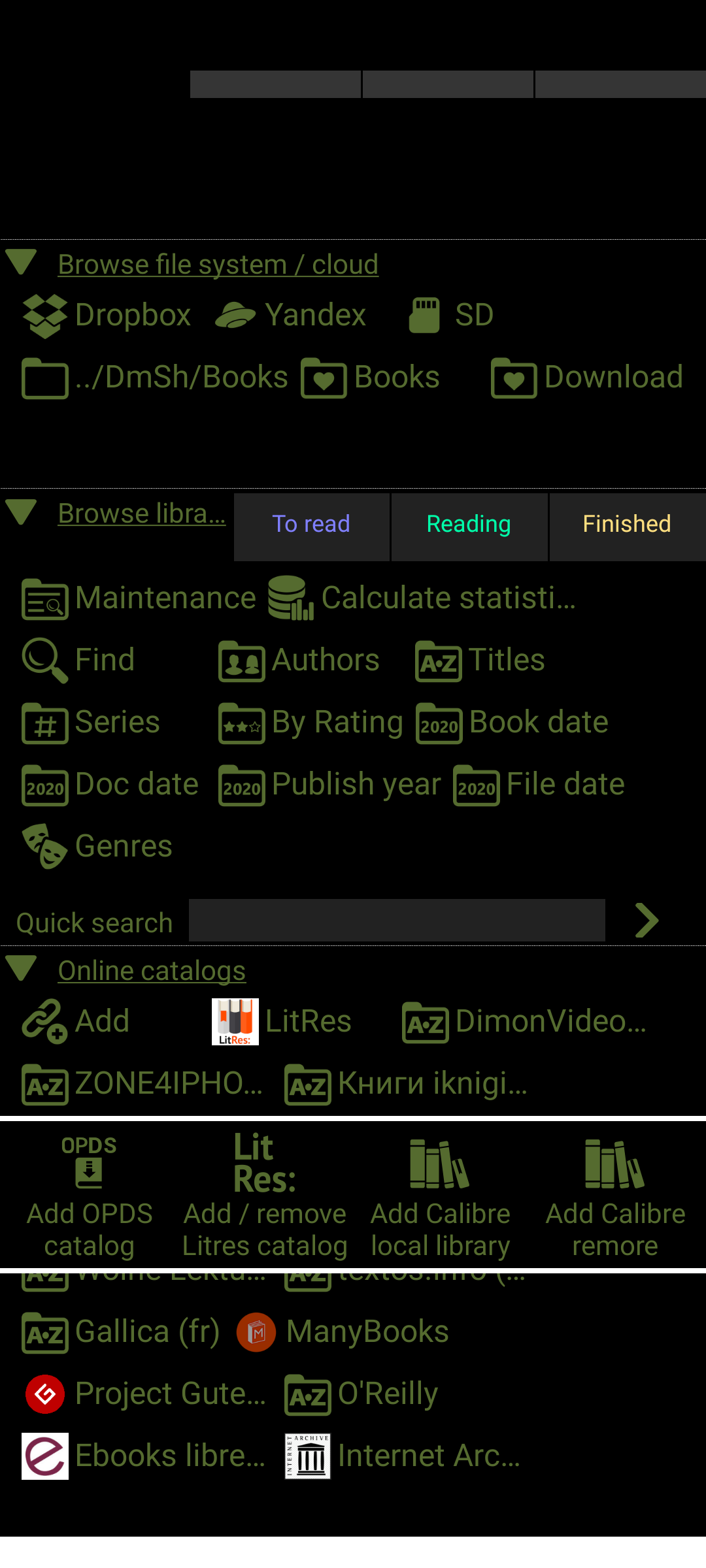This screenshot has width=706, height=1568.
Task: Open the ../DmSh/Books folder
Action: point(155,378)
